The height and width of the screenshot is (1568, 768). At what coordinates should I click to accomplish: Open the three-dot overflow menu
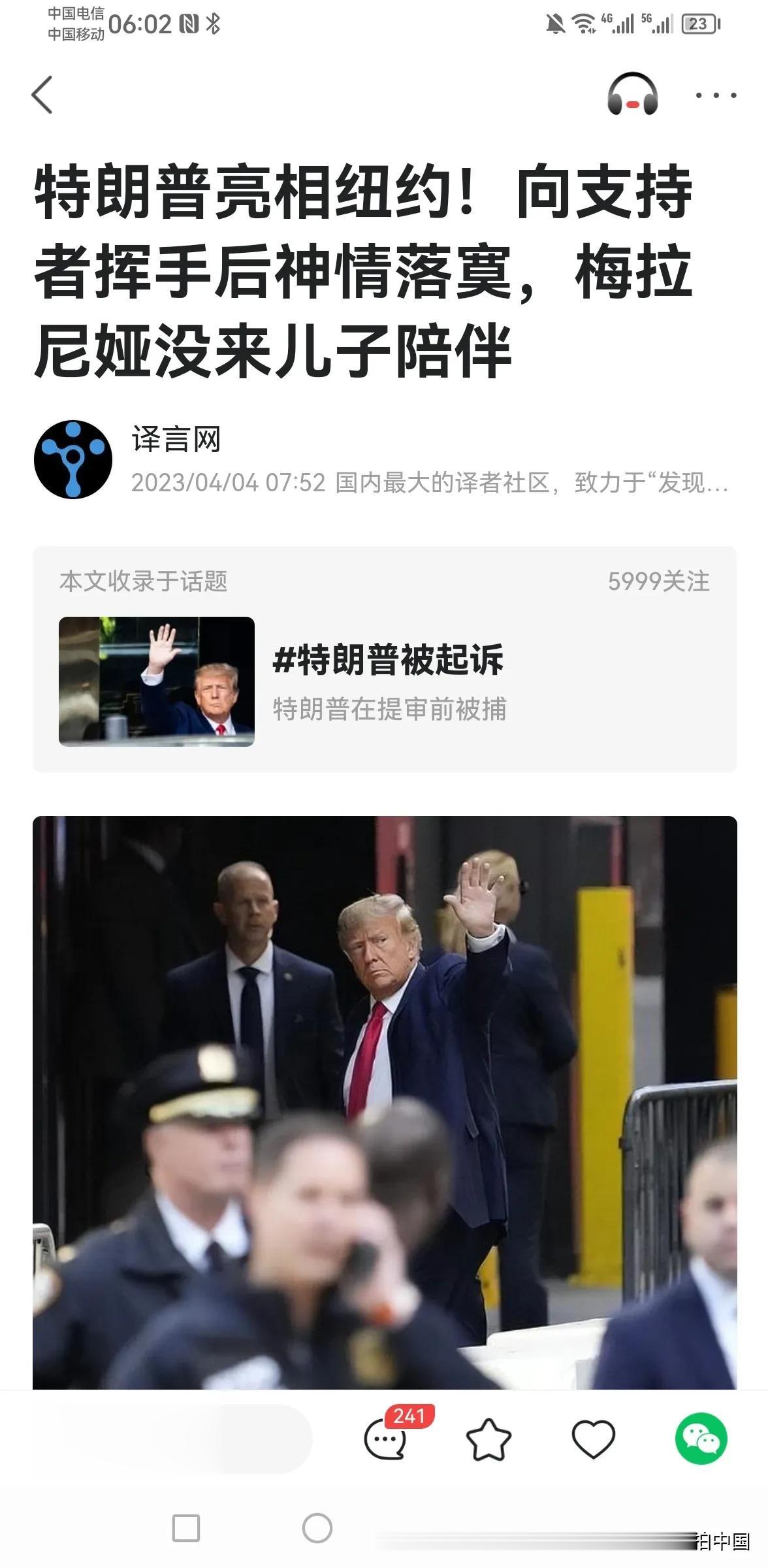pyautogui.click(x=716, y=95)
